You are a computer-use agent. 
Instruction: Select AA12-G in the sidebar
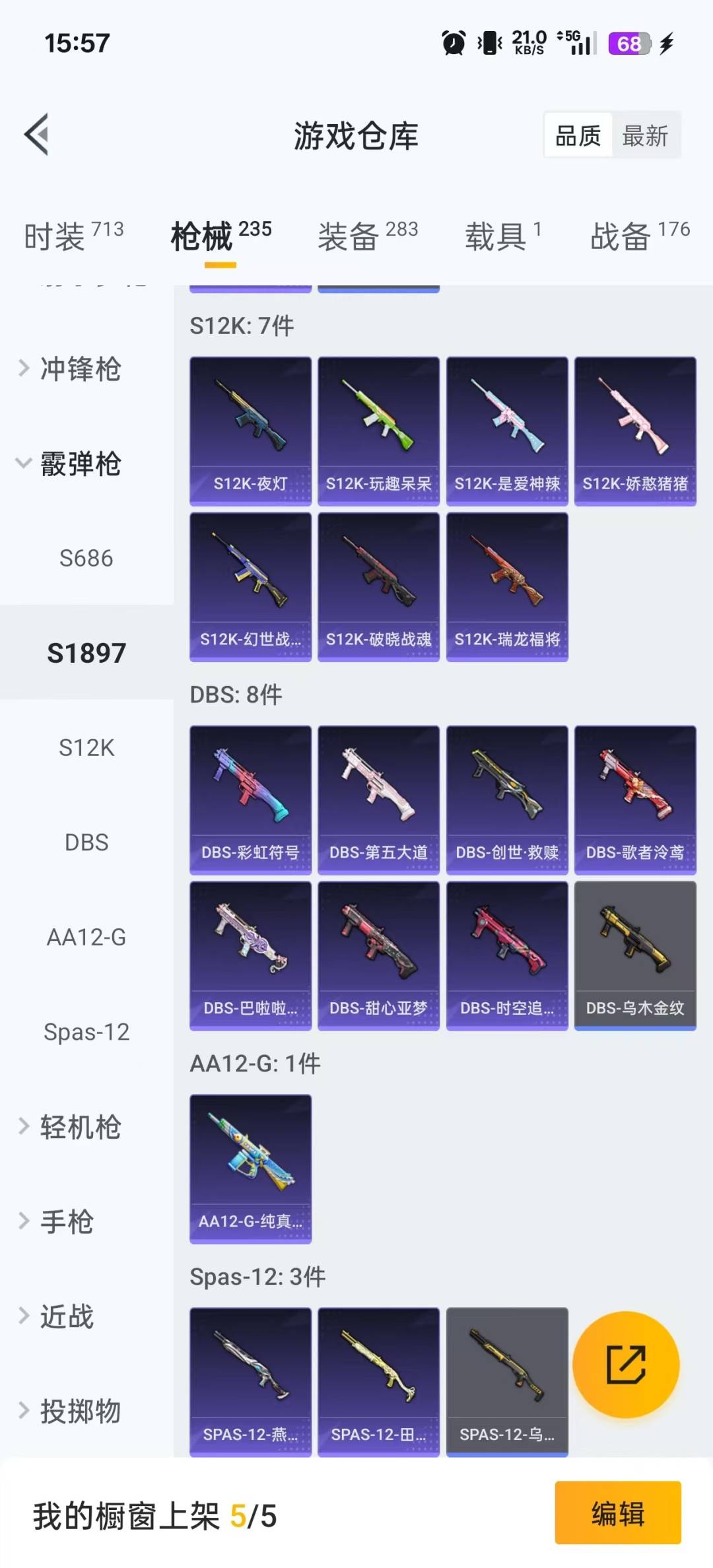click(x=86, y=937)
